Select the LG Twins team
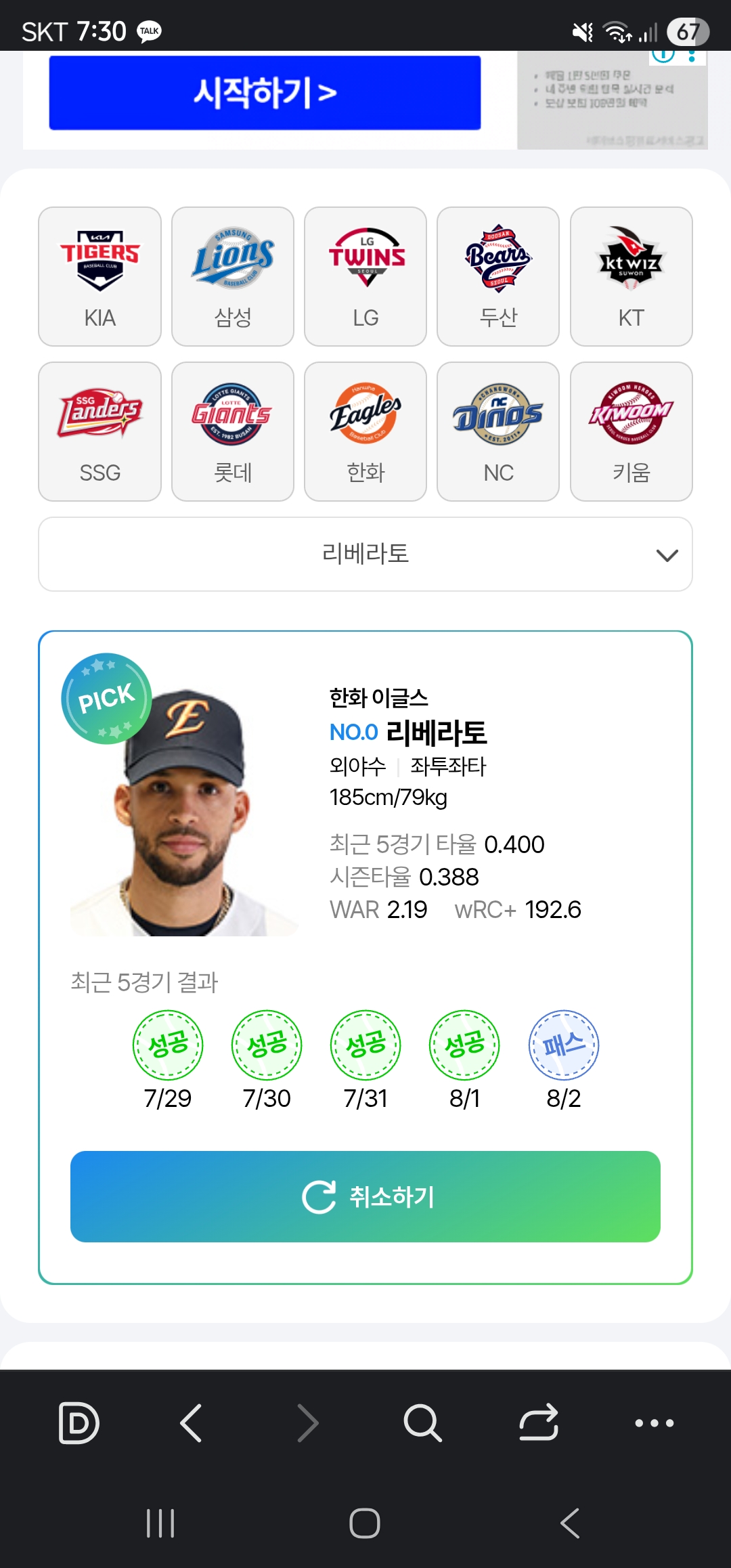731x1568 pixels. 365,276
